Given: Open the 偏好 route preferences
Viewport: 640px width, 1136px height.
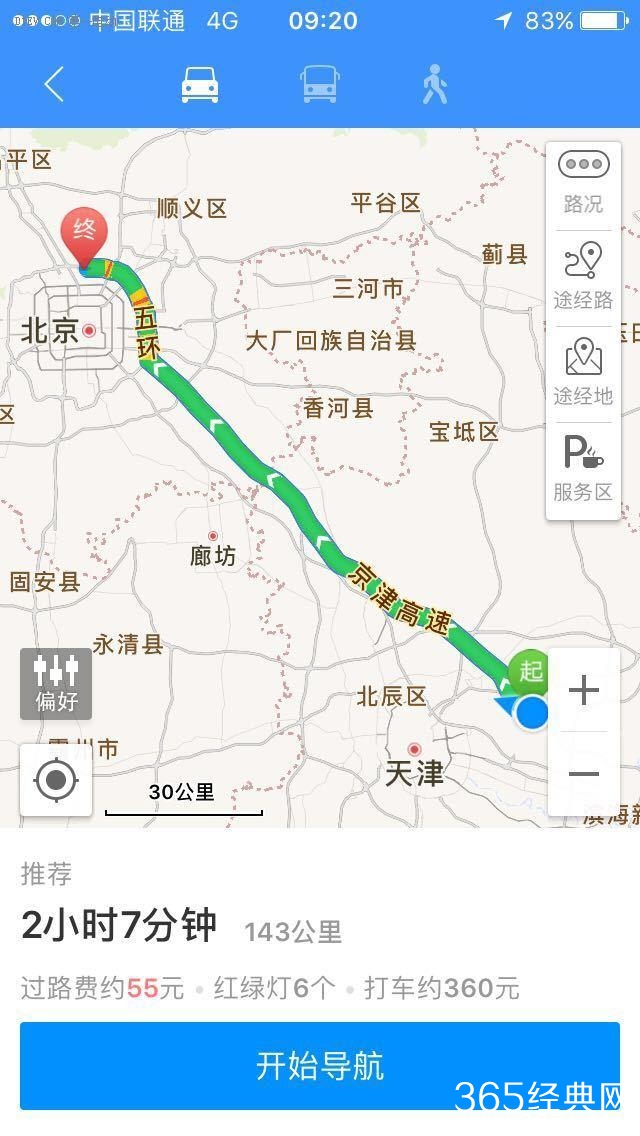Looking at the screenshot, I should 56,683.
